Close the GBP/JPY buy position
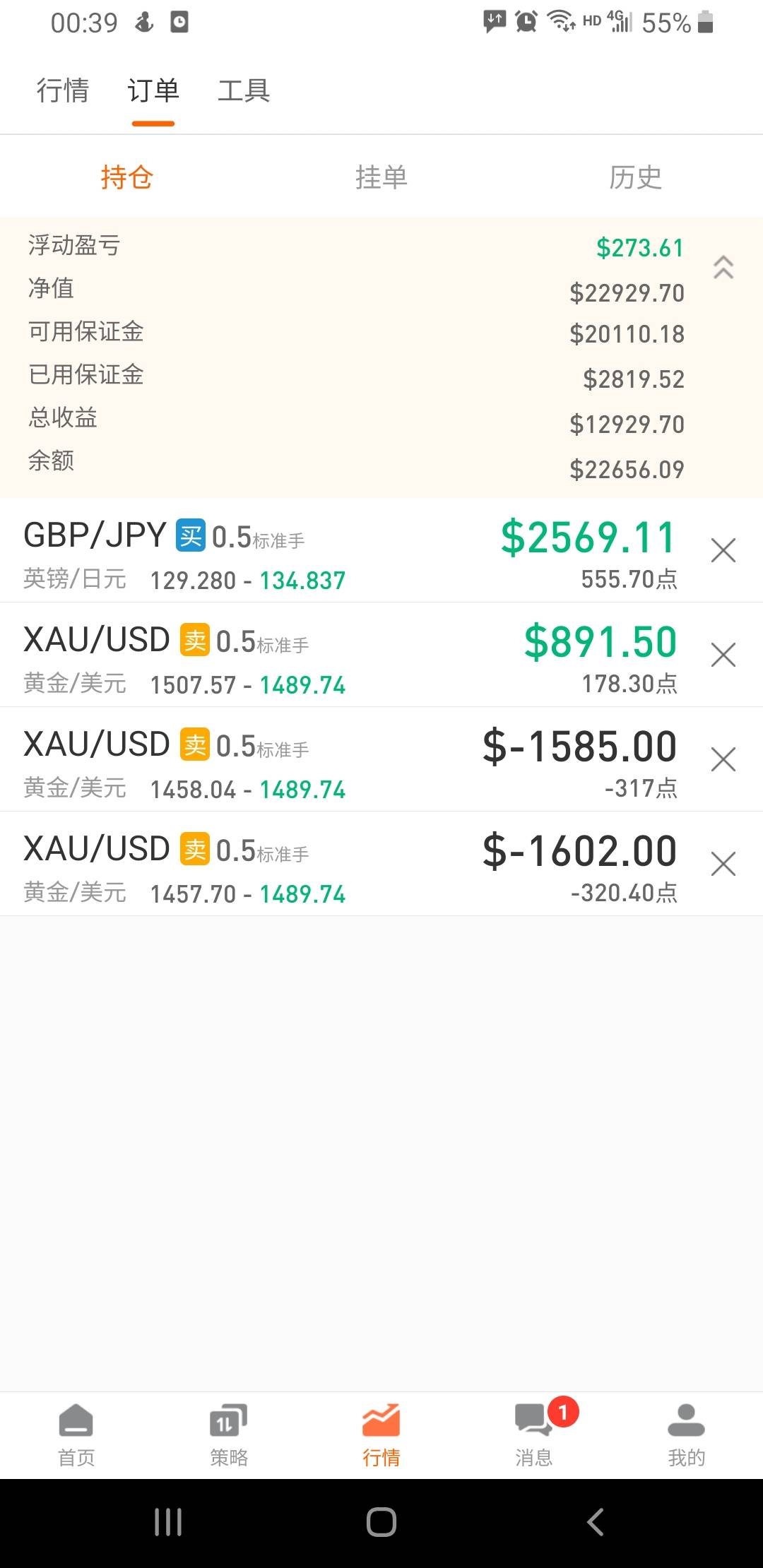This screenshot has width=763, height=1568. tap(723, 550)
